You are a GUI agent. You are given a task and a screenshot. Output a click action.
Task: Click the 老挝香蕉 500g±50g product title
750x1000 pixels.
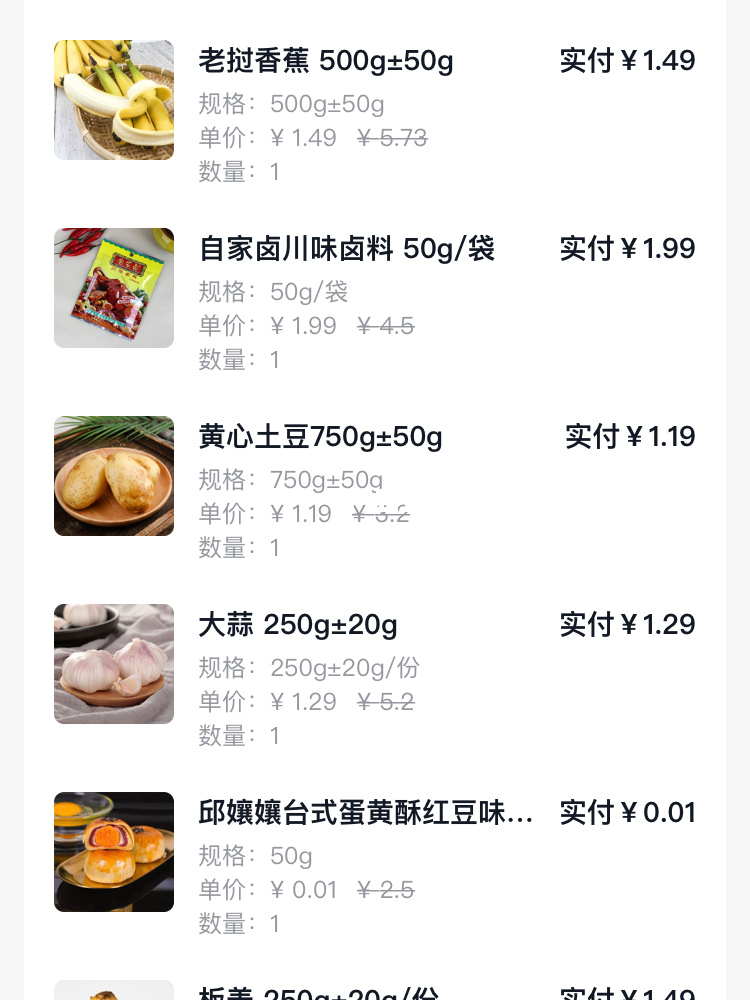pyautogui.click(x=326, y=61)
